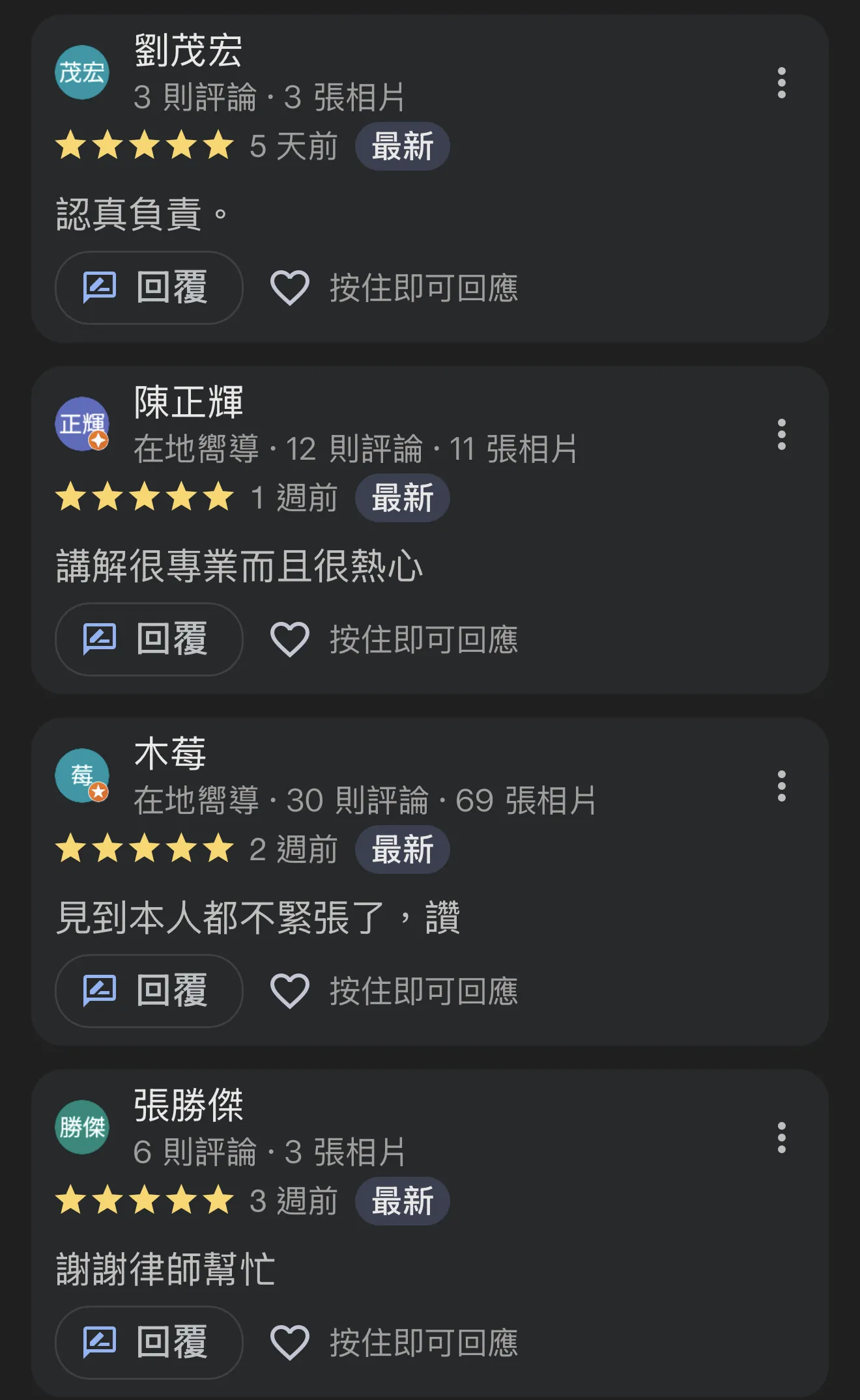
Task: Open overflow menu on 劉茂宏's review
Action: tap(781, 83)
